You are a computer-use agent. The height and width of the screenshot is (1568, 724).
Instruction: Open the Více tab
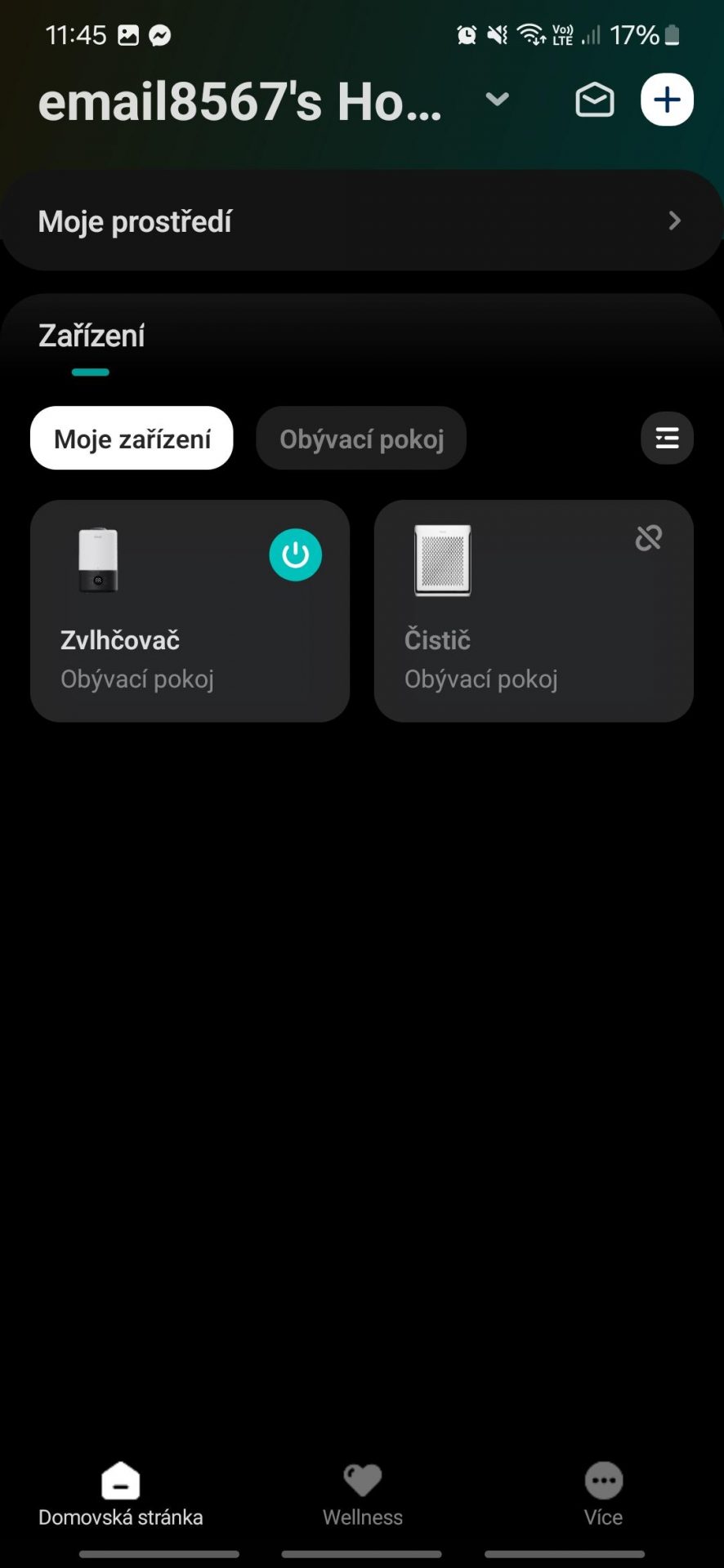point(604,1494)
